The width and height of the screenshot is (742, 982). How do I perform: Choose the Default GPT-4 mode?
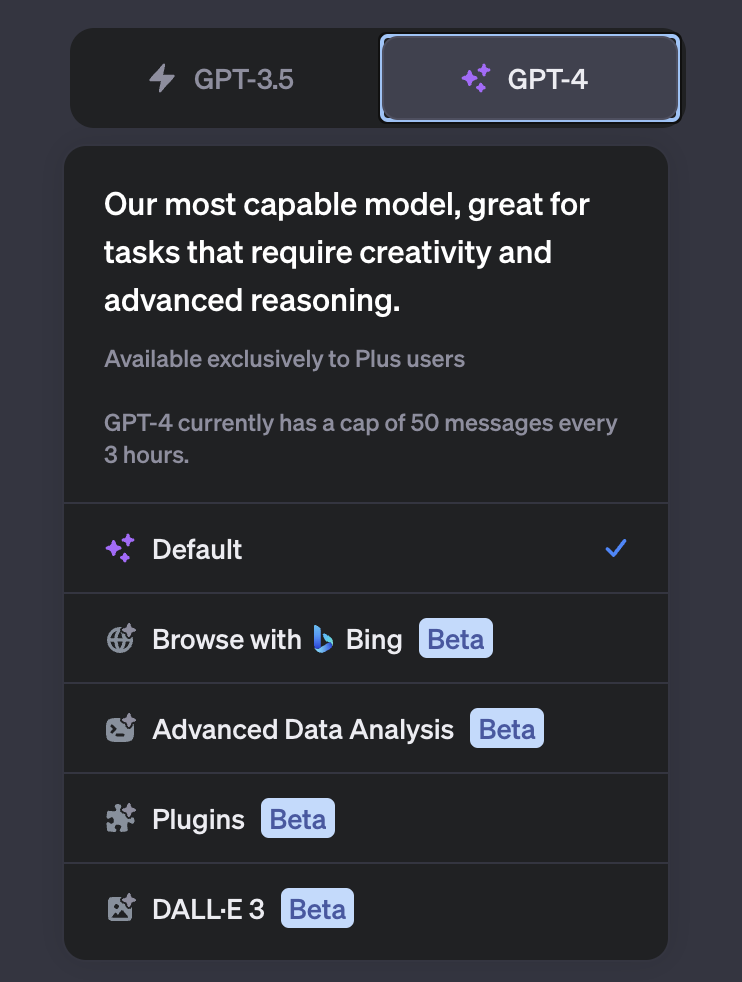pos(365,549)
